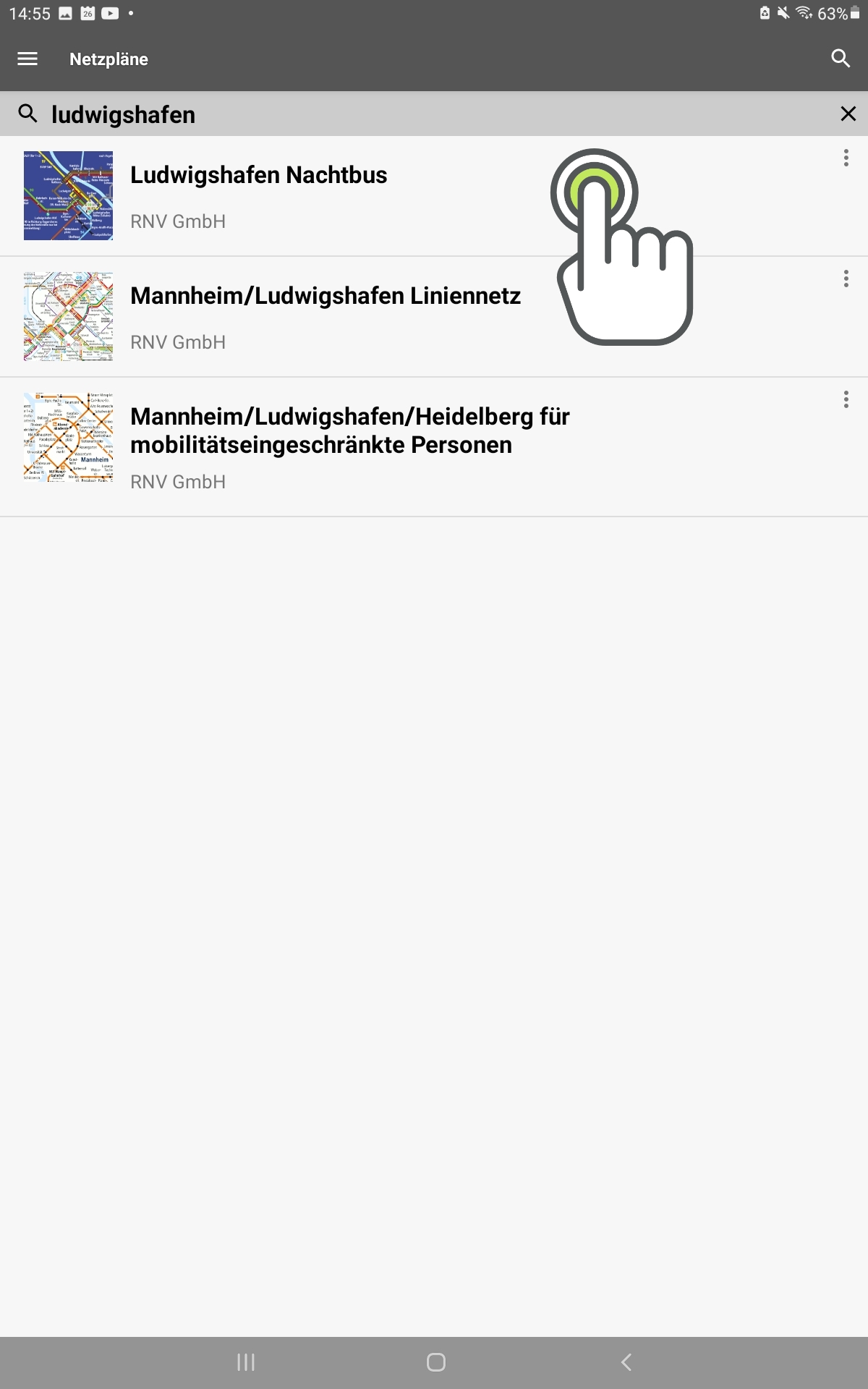Clear the ludwigshafen search query
This screenshot has width=868, height=1389.
848,114
